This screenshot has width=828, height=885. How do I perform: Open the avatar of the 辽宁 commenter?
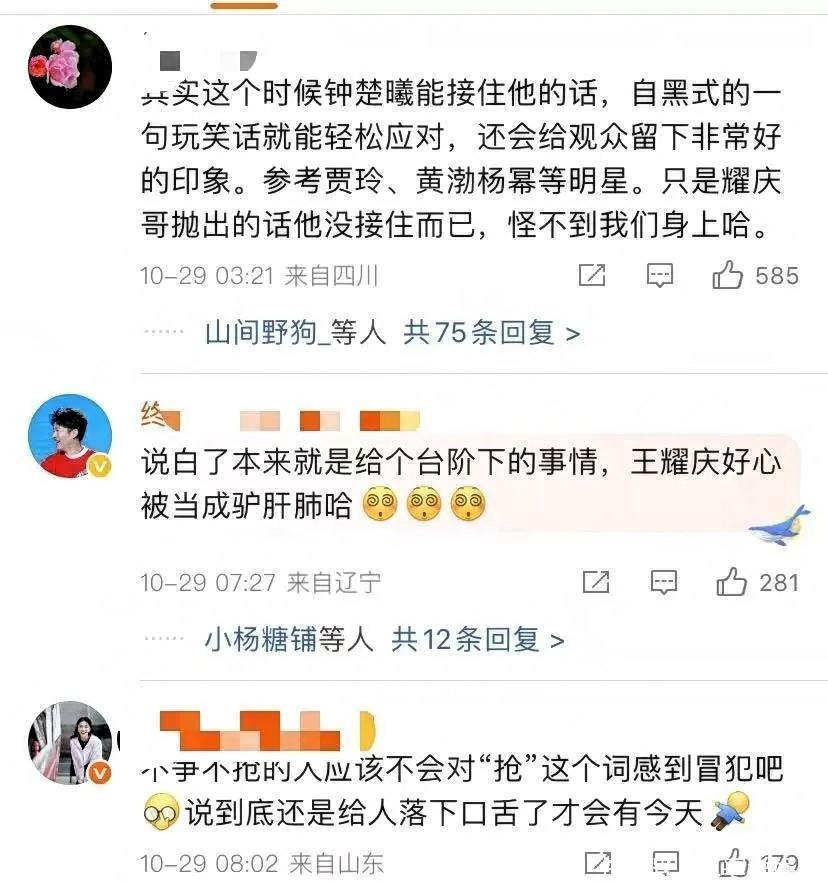coord(69,436)
